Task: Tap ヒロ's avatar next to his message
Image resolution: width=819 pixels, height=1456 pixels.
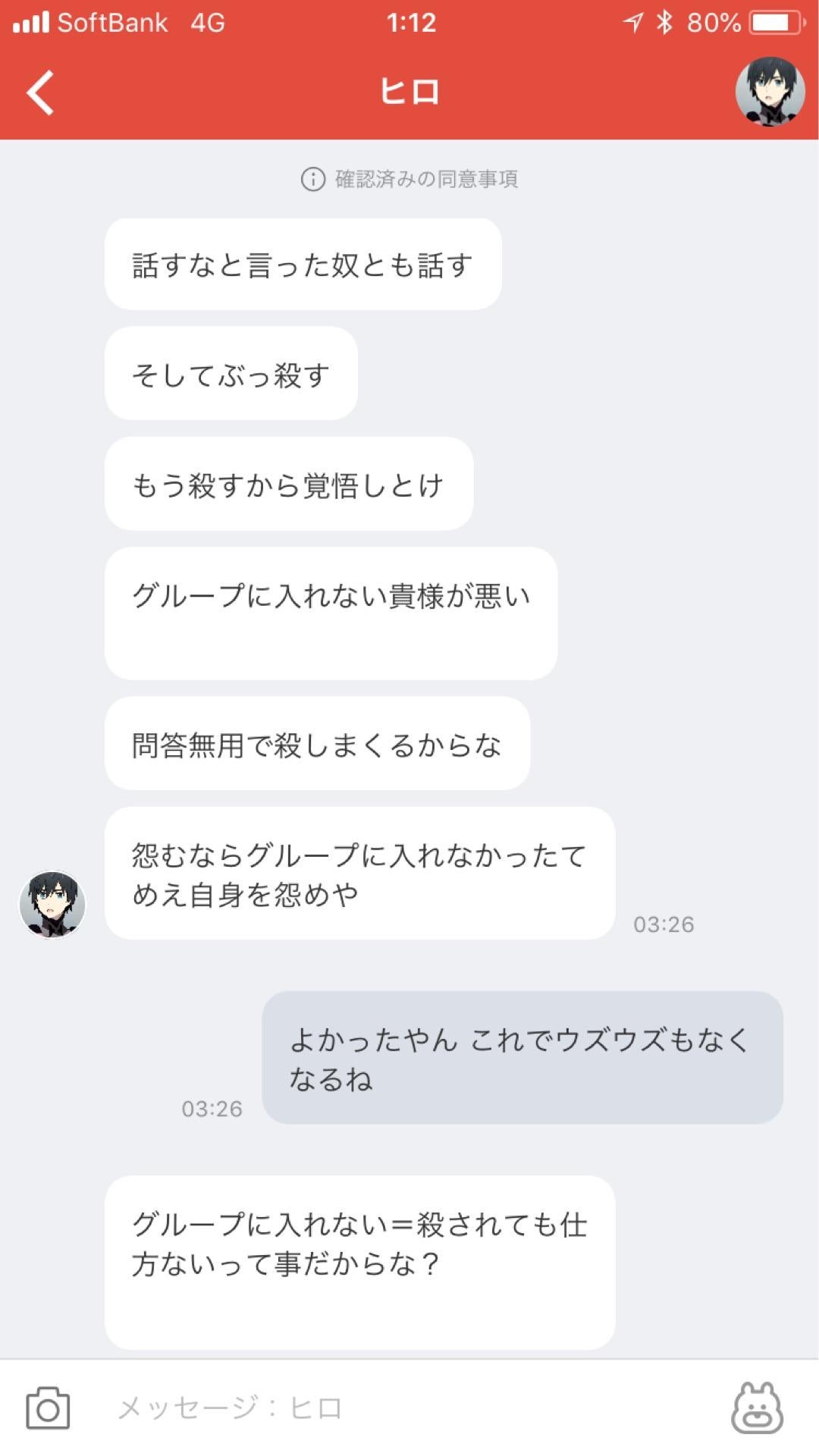Action: coord(52,904)
